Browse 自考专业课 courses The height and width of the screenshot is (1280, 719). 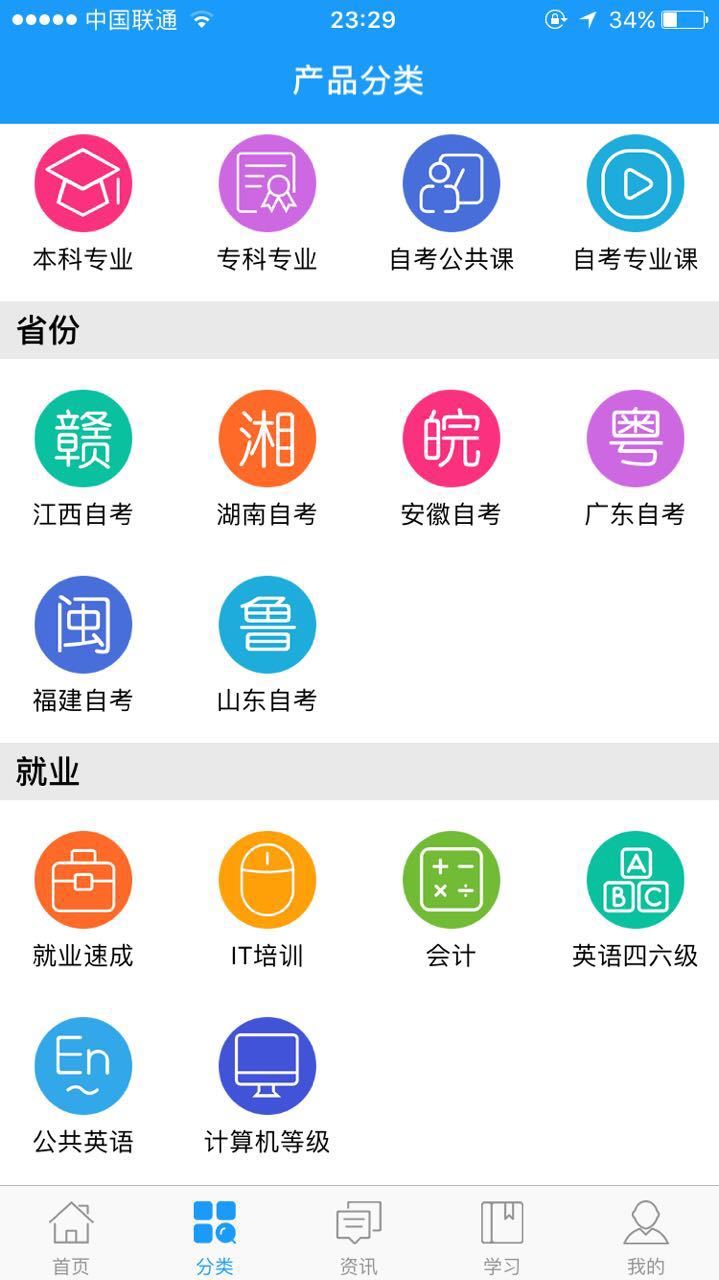(635, 184)
